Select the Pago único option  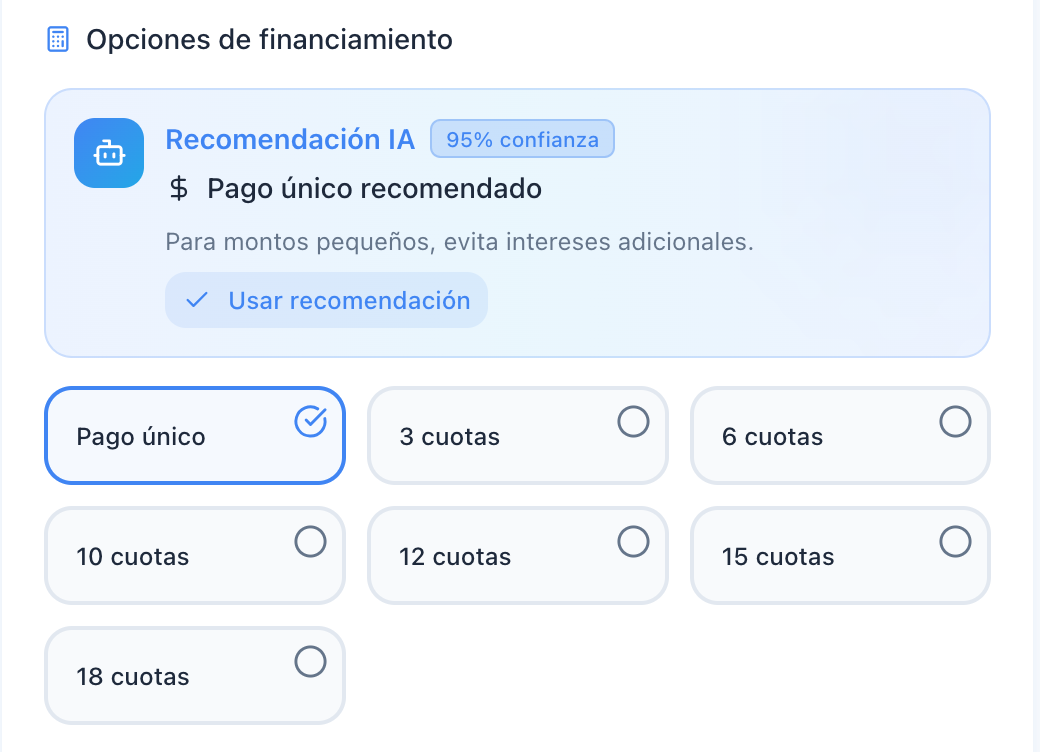click(x=195, y=436)
